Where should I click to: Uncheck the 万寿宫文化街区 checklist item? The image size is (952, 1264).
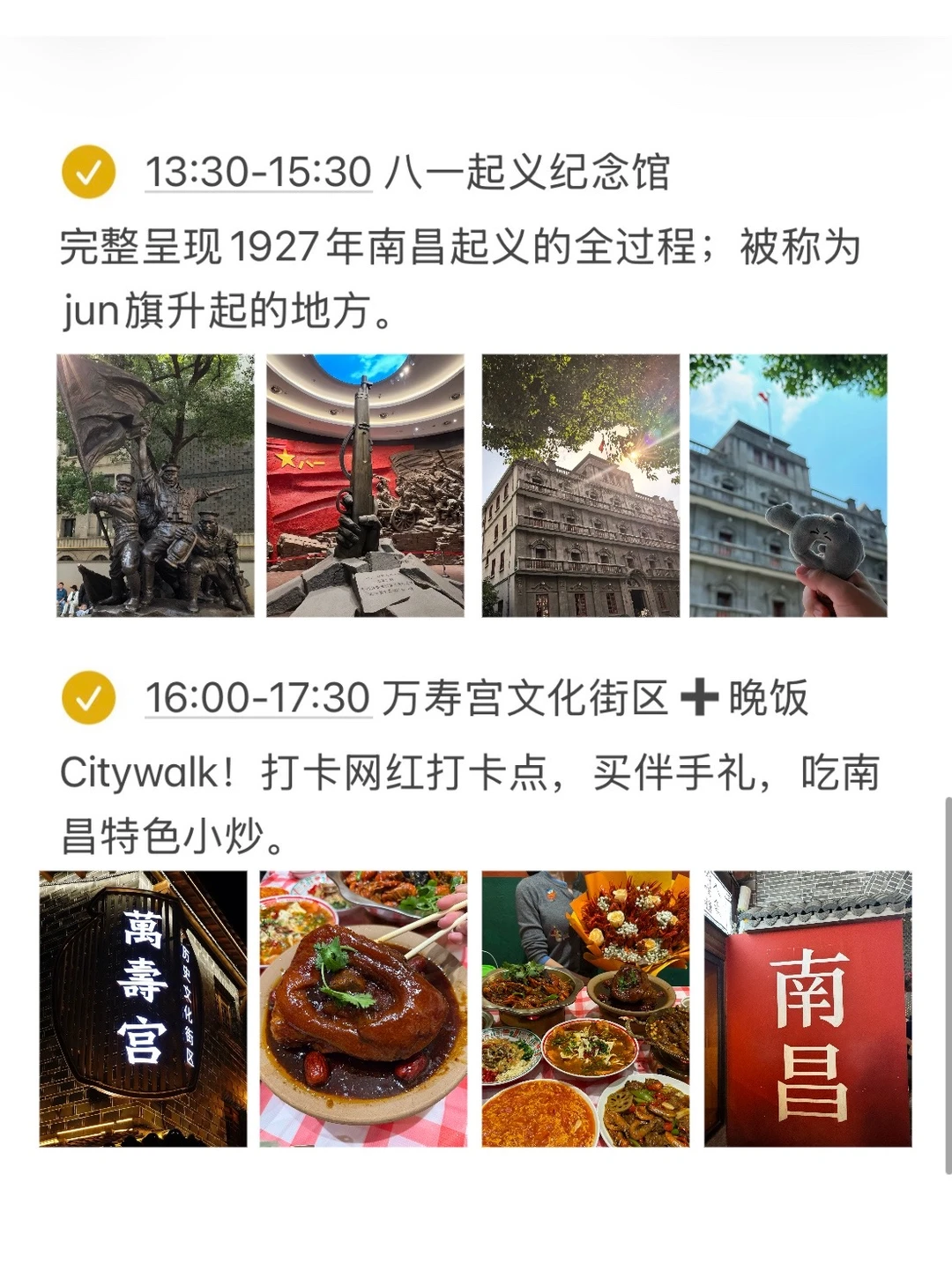click(x=88, y=698)
